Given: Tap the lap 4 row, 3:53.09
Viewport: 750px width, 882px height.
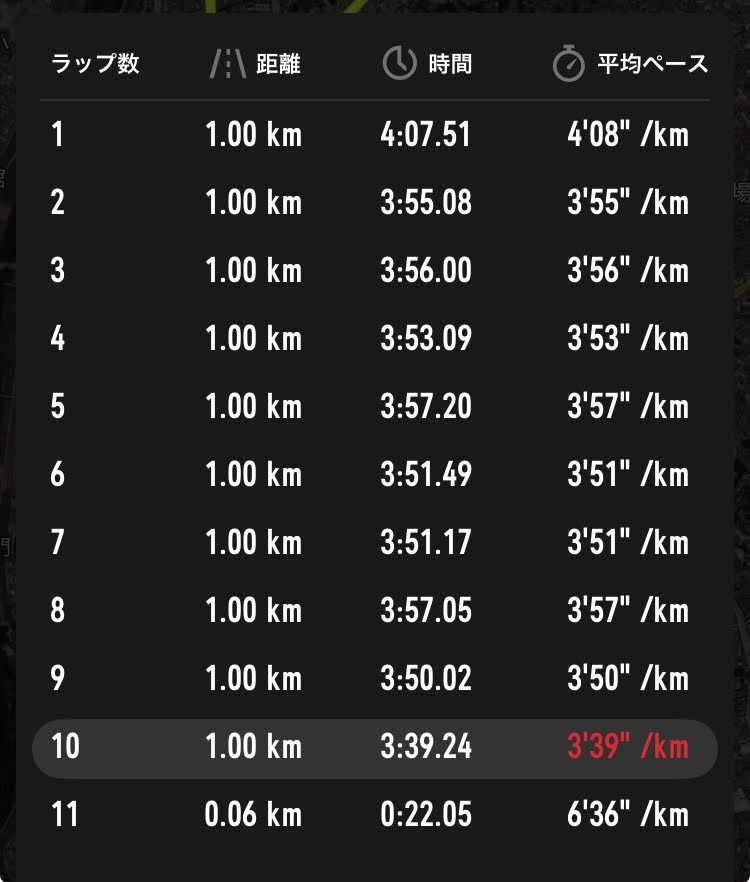Looking at the screenshot, I should (x=375, y=339).
